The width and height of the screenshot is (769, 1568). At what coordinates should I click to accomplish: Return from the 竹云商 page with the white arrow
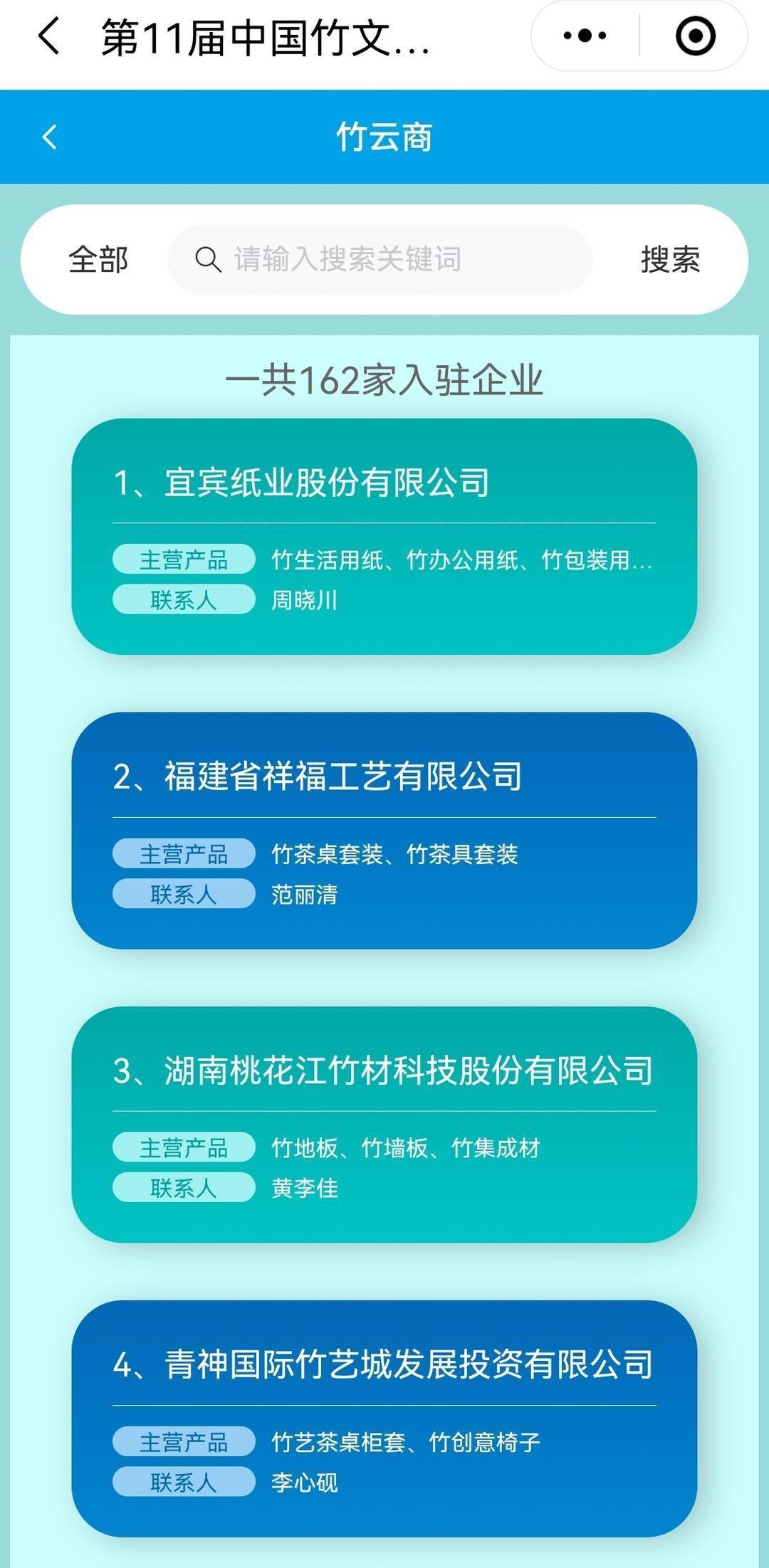[x=49, y=137]
